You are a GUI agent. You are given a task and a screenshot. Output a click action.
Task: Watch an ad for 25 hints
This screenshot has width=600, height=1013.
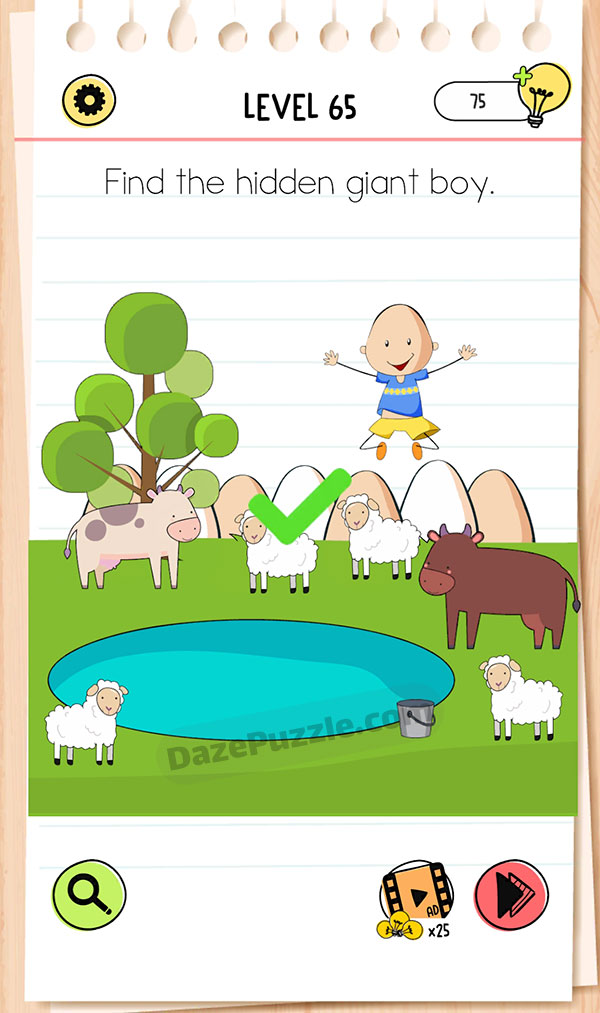point(414,893)
